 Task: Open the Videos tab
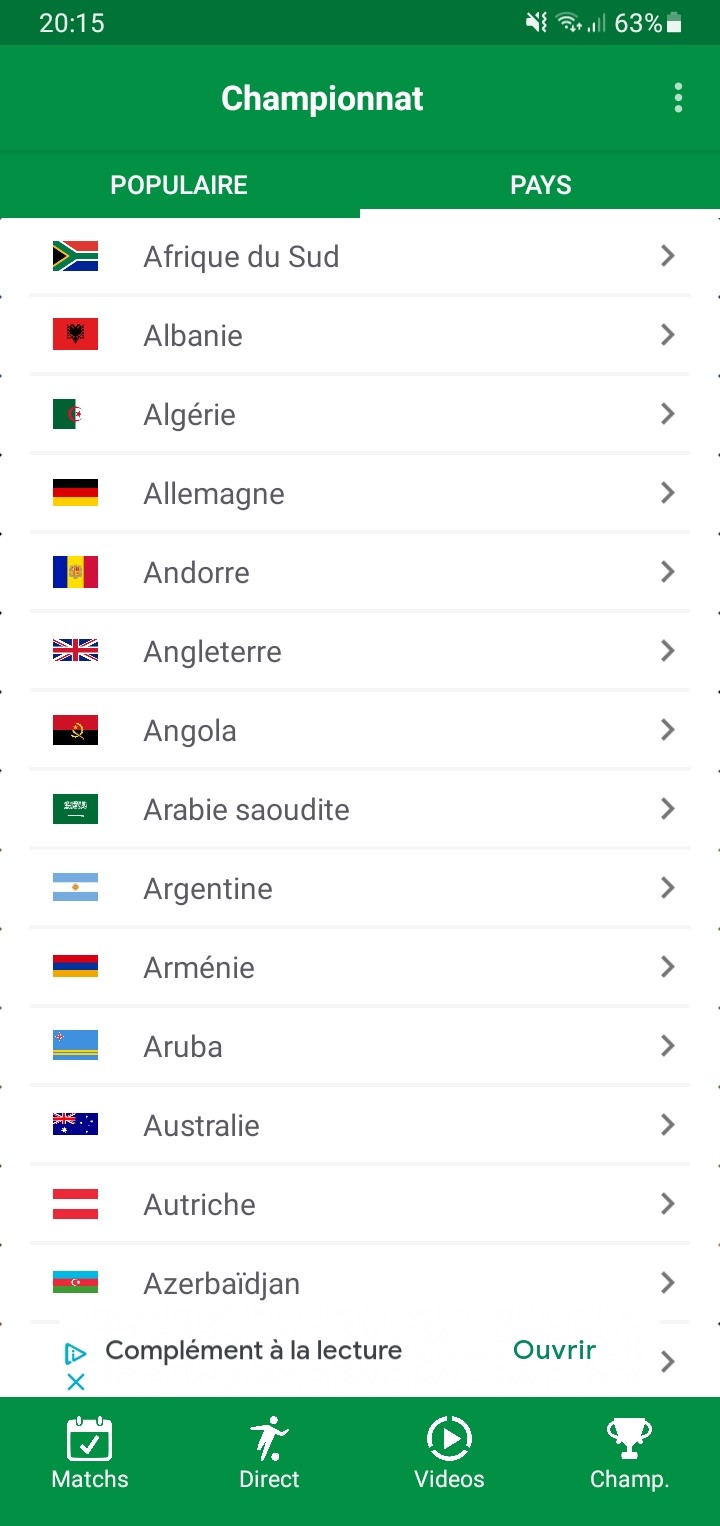450,1453
